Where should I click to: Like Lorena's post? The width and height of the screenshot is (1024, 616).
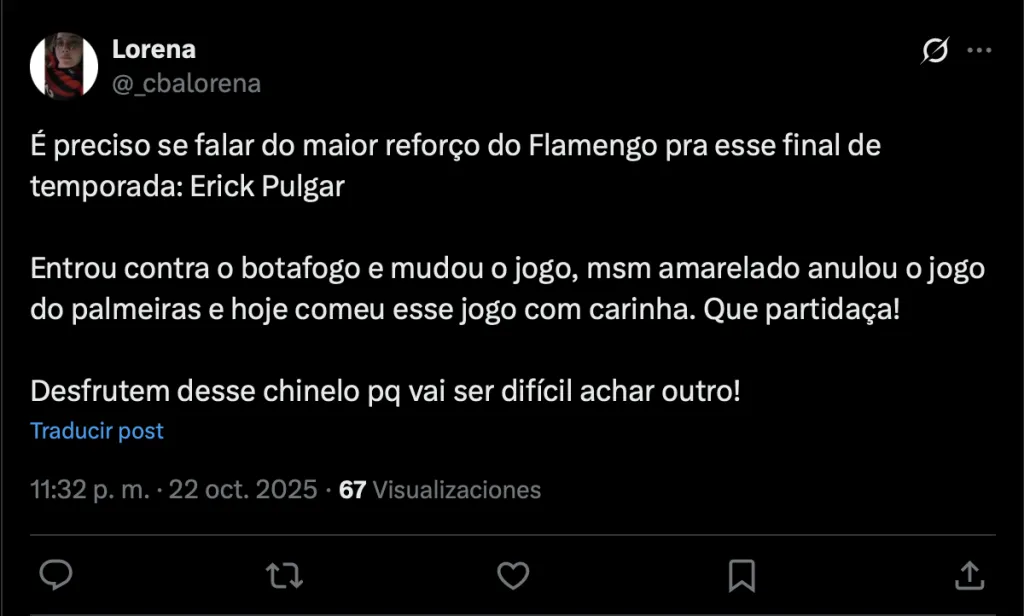pyautogui.click(x=513, y=575)
